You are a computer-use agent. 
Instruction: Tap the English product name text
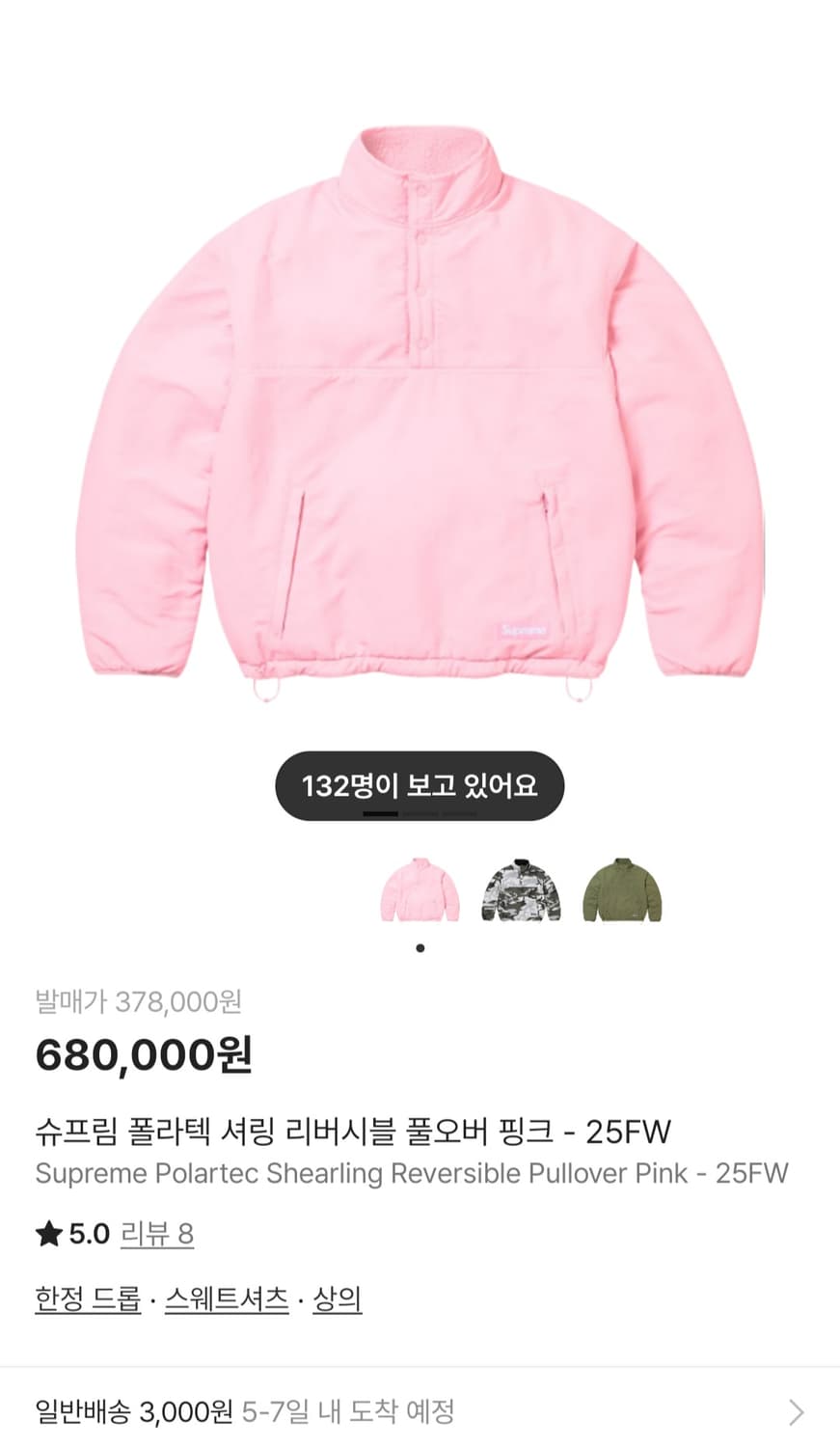pos(412,1173)
